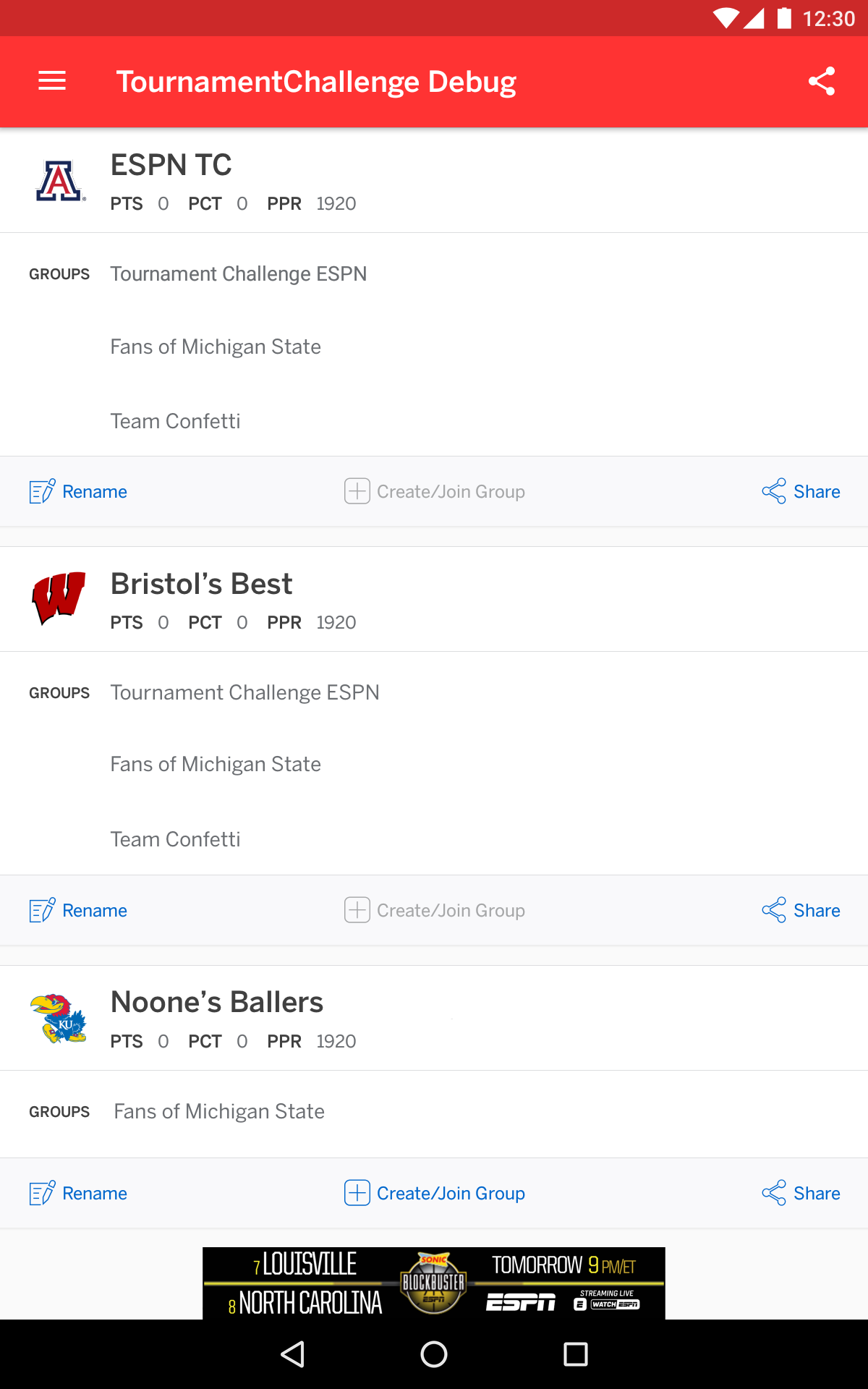Tap the share icon in app bar
Viewport: 868px width, 1389px height.
(x=822, y=81)
